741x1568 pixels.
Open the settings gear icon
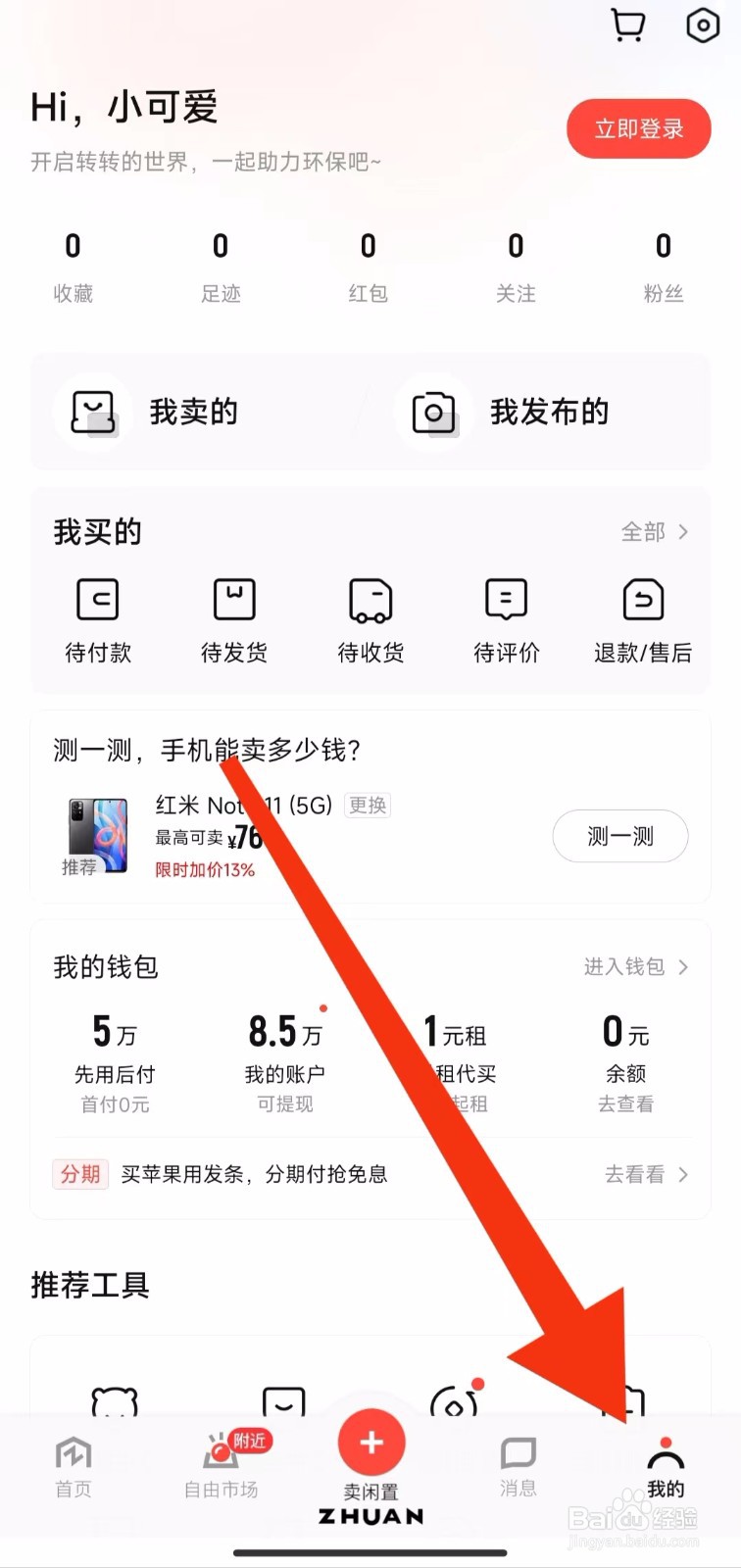[702, 25]
